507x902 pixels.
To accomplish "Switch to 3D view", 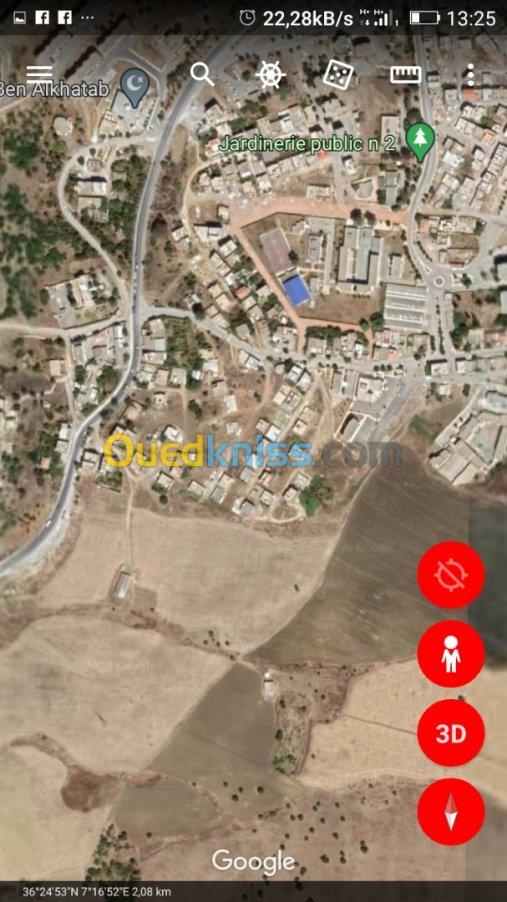I will click(451, 733).
